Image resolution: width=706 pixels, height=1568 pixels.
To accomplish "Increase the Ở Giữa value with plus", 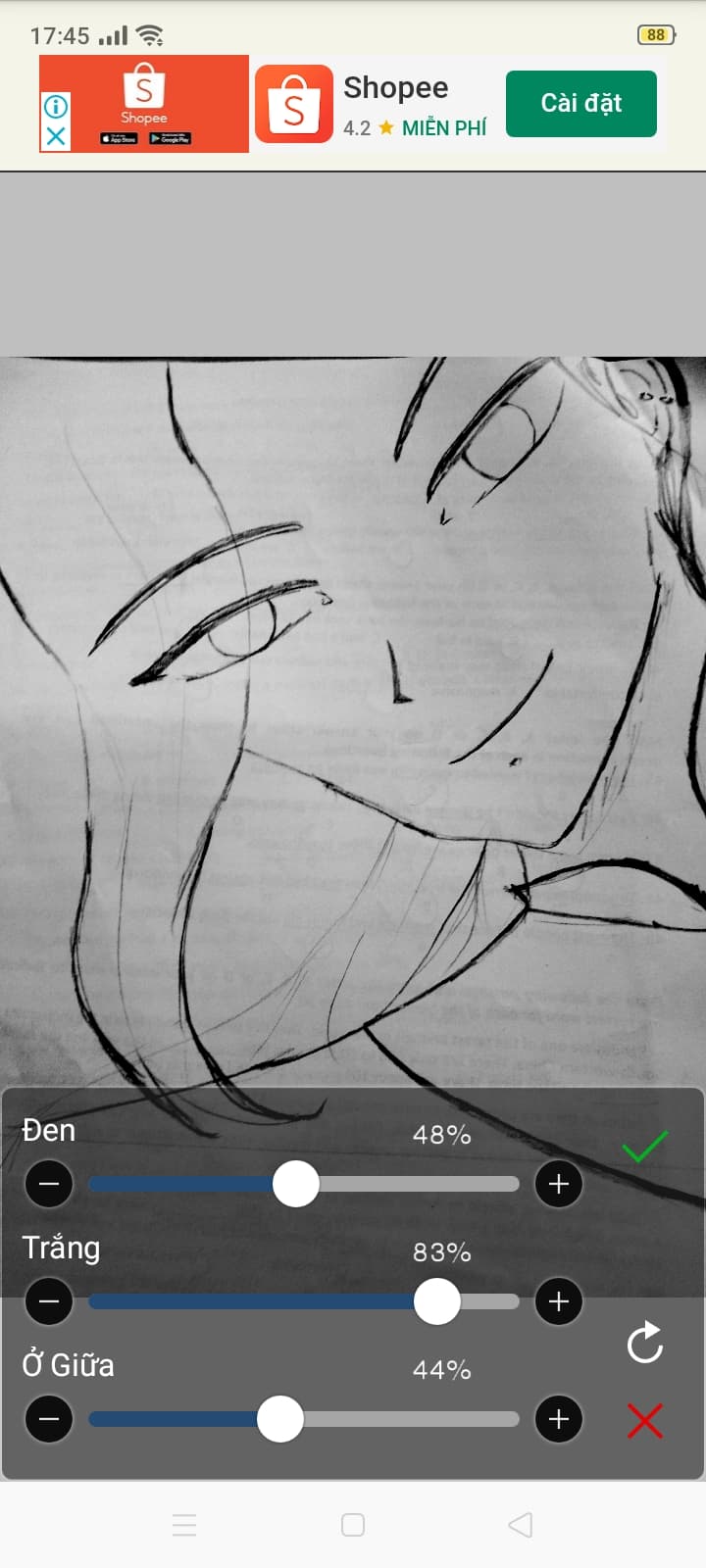I will 559,1419.
